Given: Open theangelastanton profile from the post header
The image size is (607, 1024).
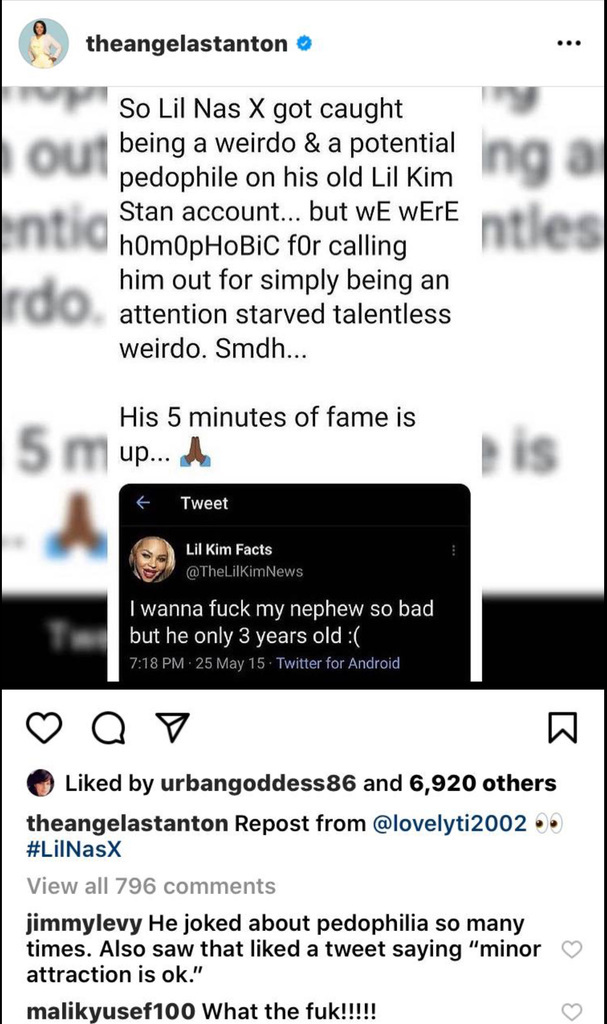Looking at the screenshot, I should tap(186, 44).
